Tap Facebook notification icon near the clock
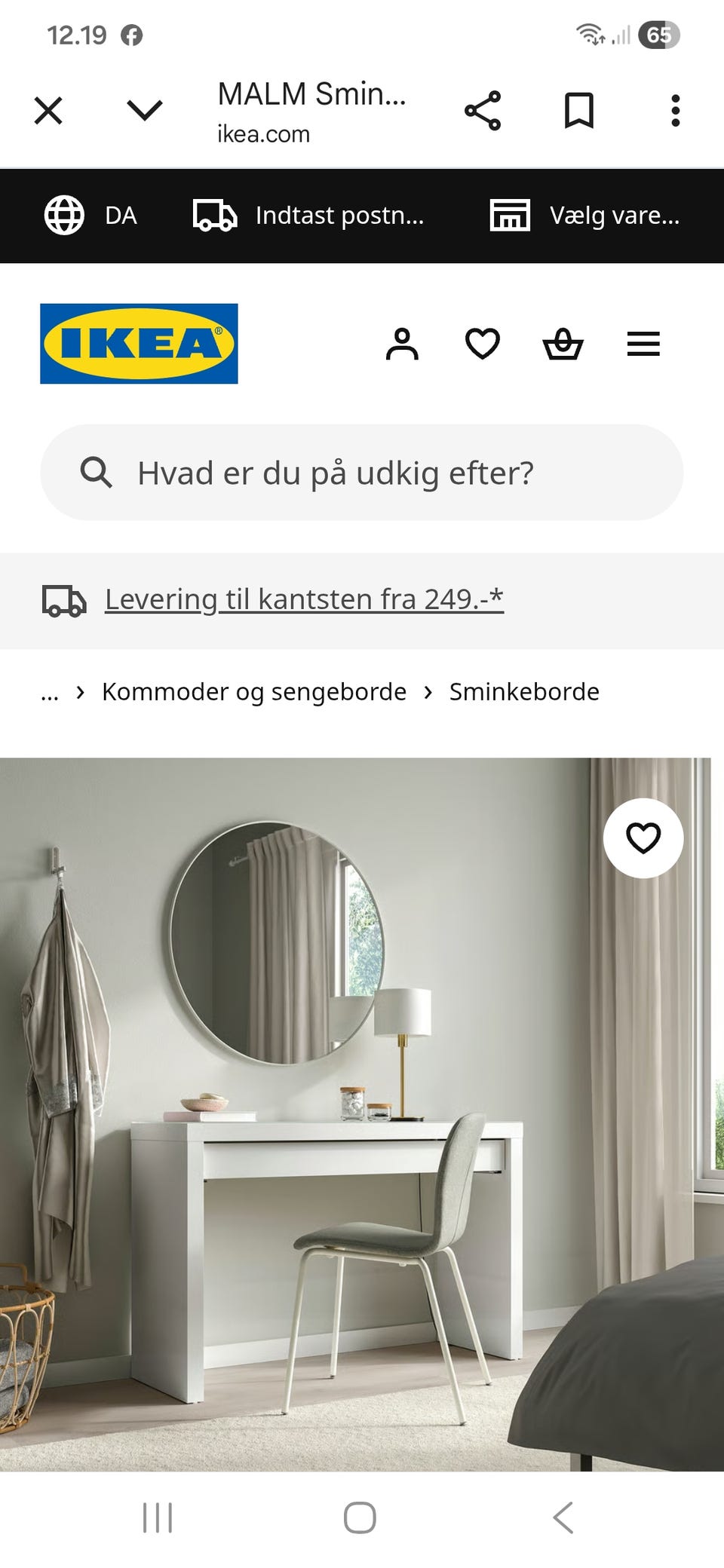Screen dimensions: 724x1568 pyautogui.click(x=132, y=34)
